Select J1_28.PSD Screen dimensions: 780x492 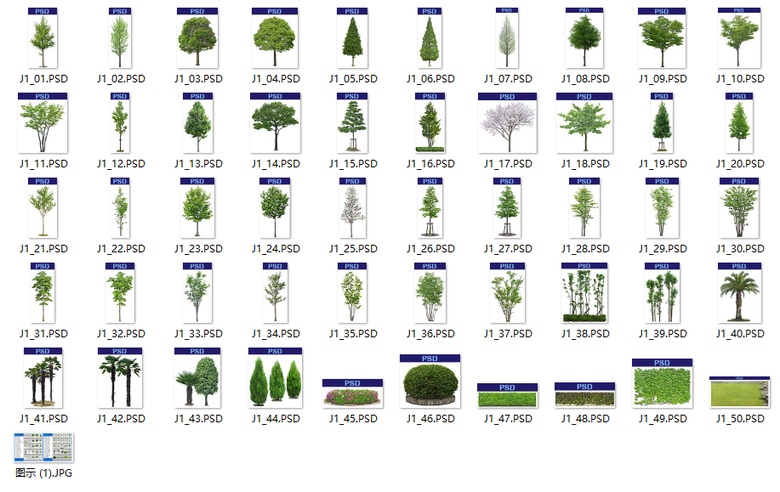tap(584, 208)
